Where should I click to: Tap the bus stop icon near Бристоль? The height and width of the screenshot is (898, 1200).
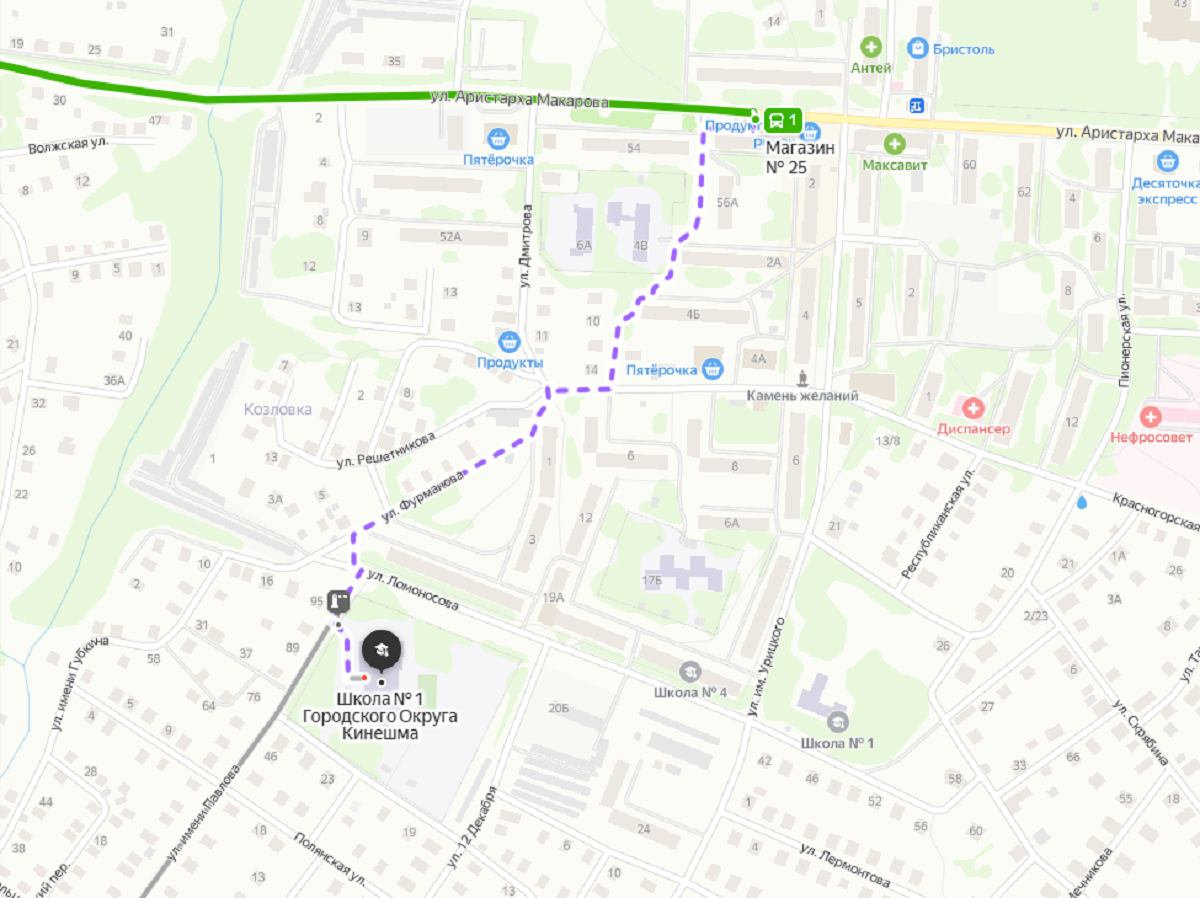pyautogui.click(x=916, y=104)
